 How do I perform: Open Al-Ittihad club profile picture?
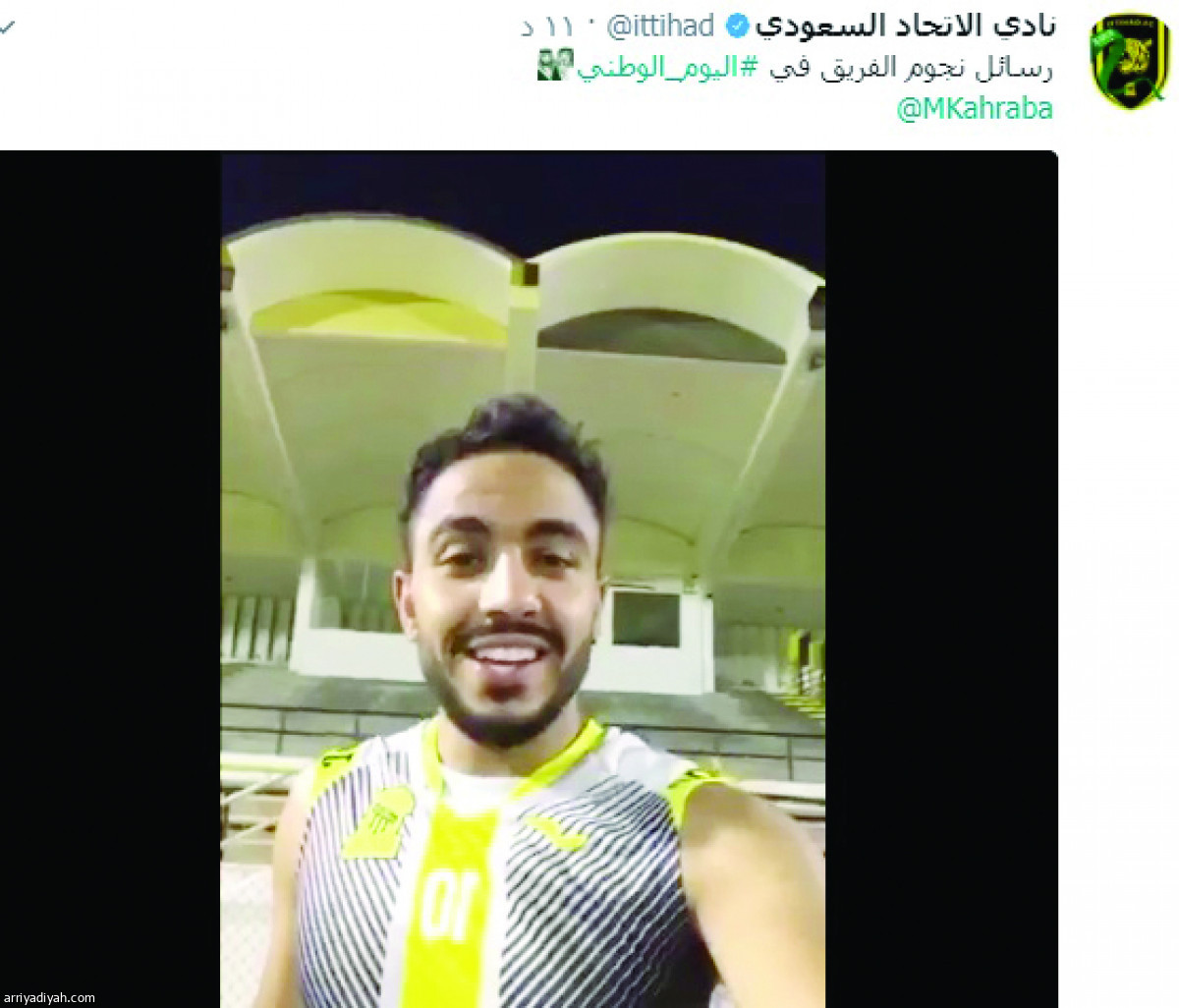(x=1130, y=61)
